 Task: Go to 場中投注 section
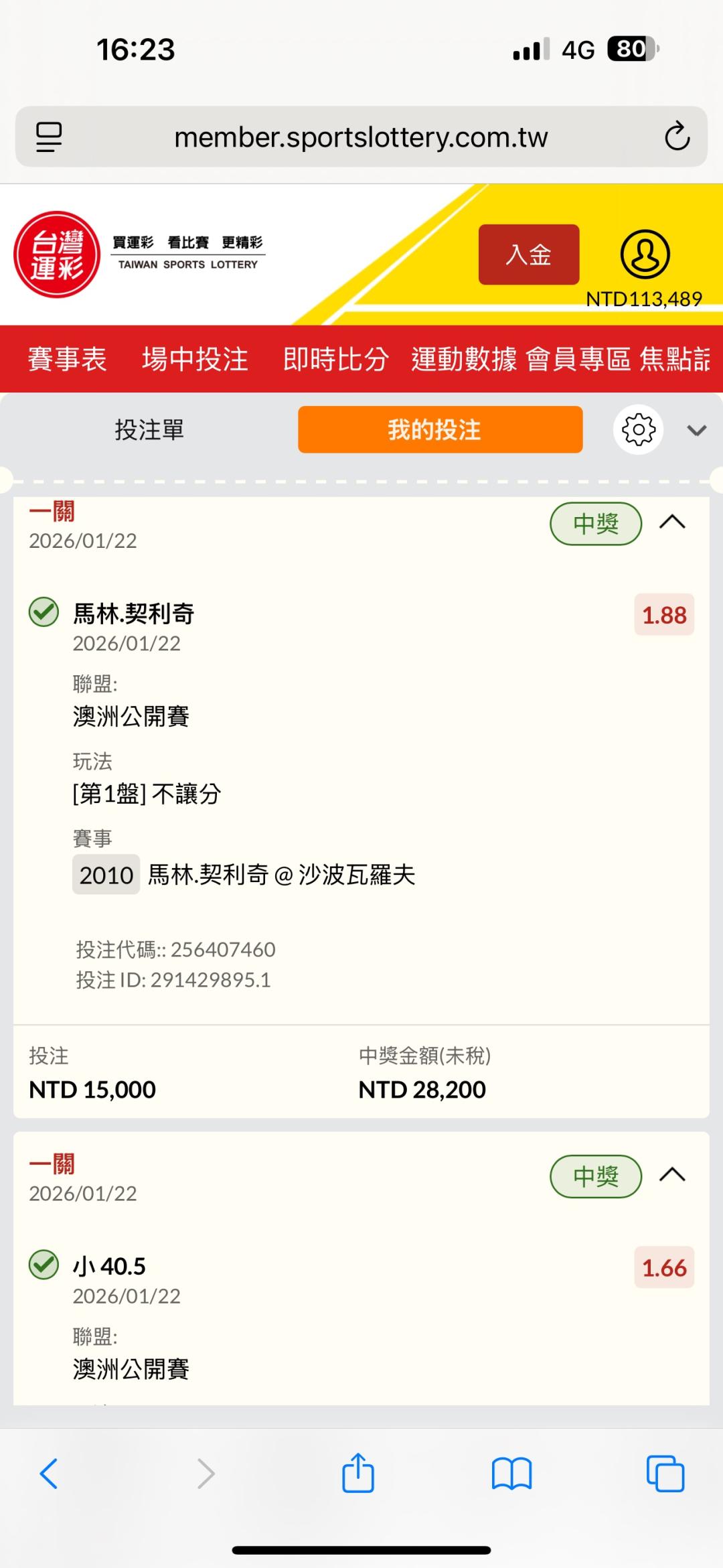(195, 359)
